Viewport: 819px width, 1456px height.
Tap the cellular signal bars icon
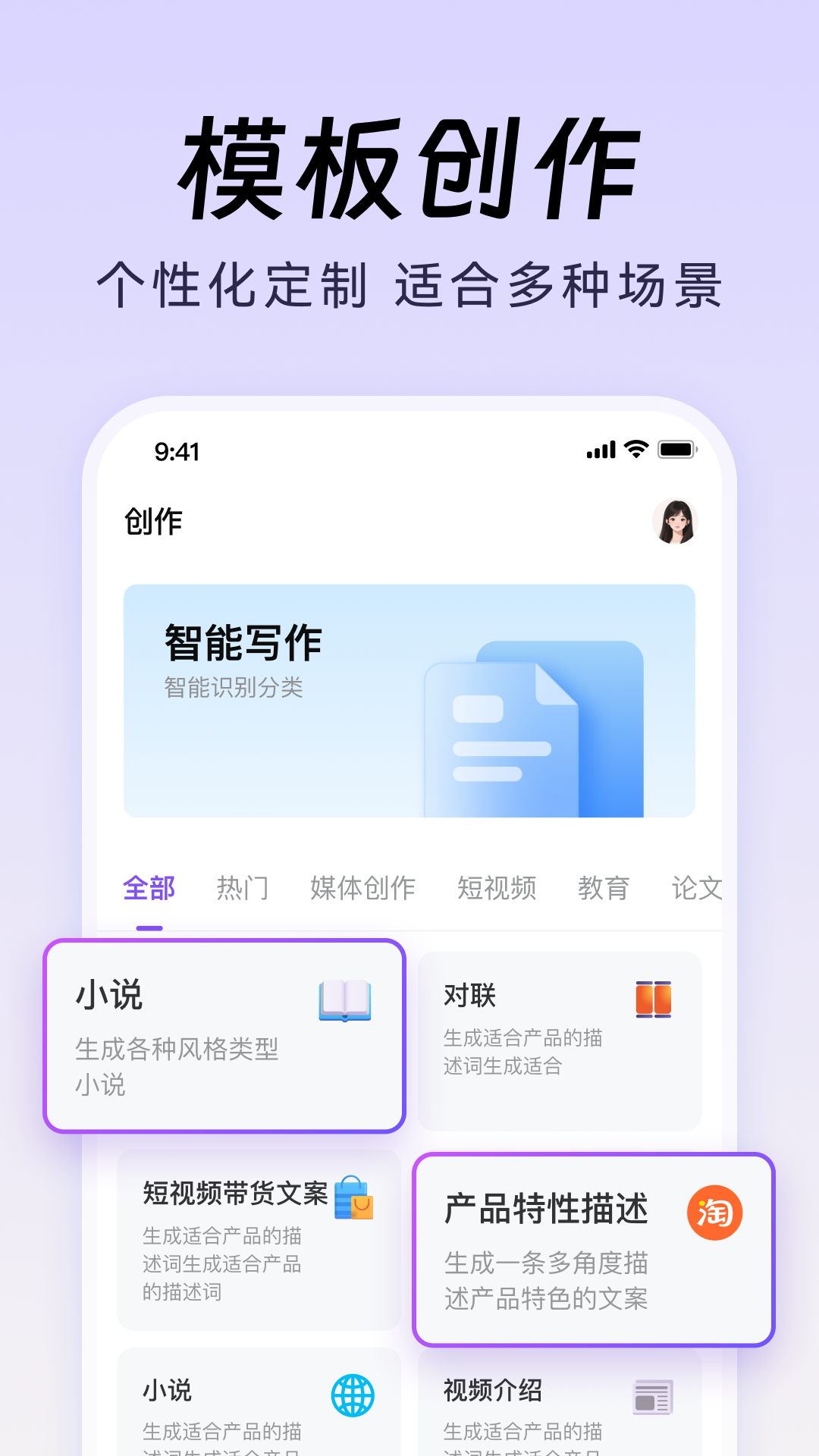point(601,449)
